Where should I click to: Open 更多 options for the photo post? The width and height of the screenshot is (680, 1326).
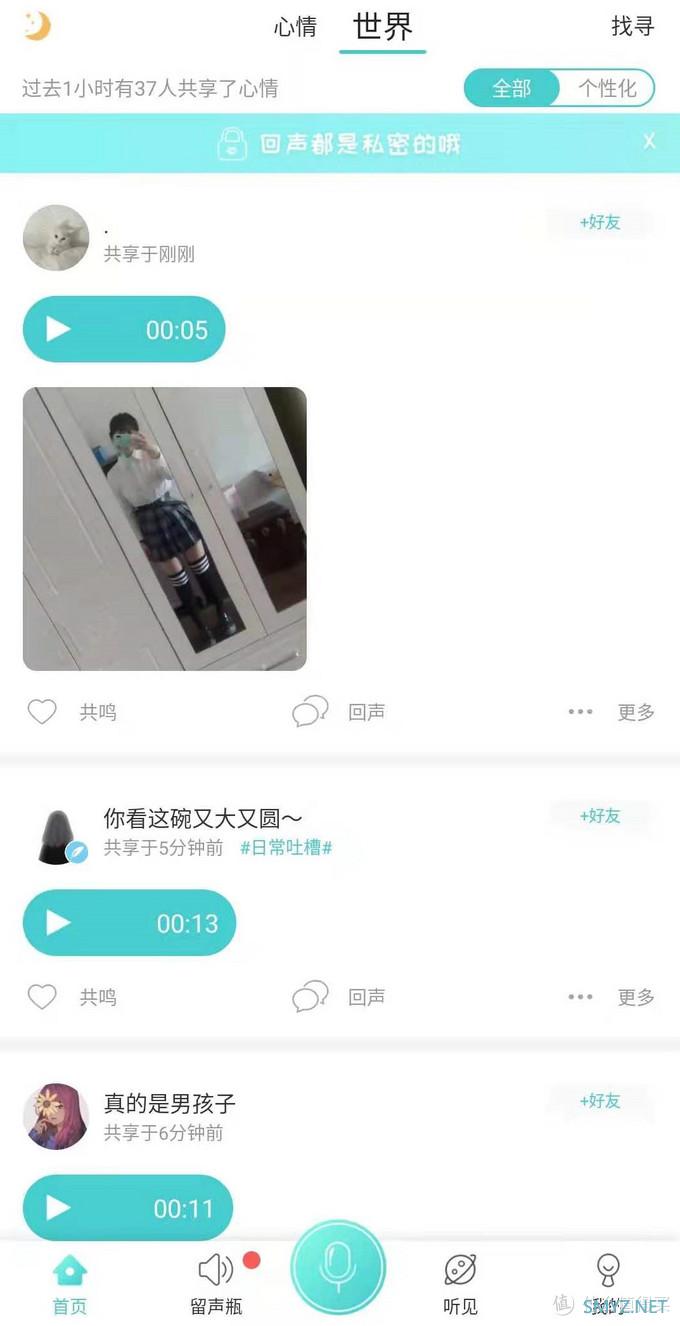611,712
